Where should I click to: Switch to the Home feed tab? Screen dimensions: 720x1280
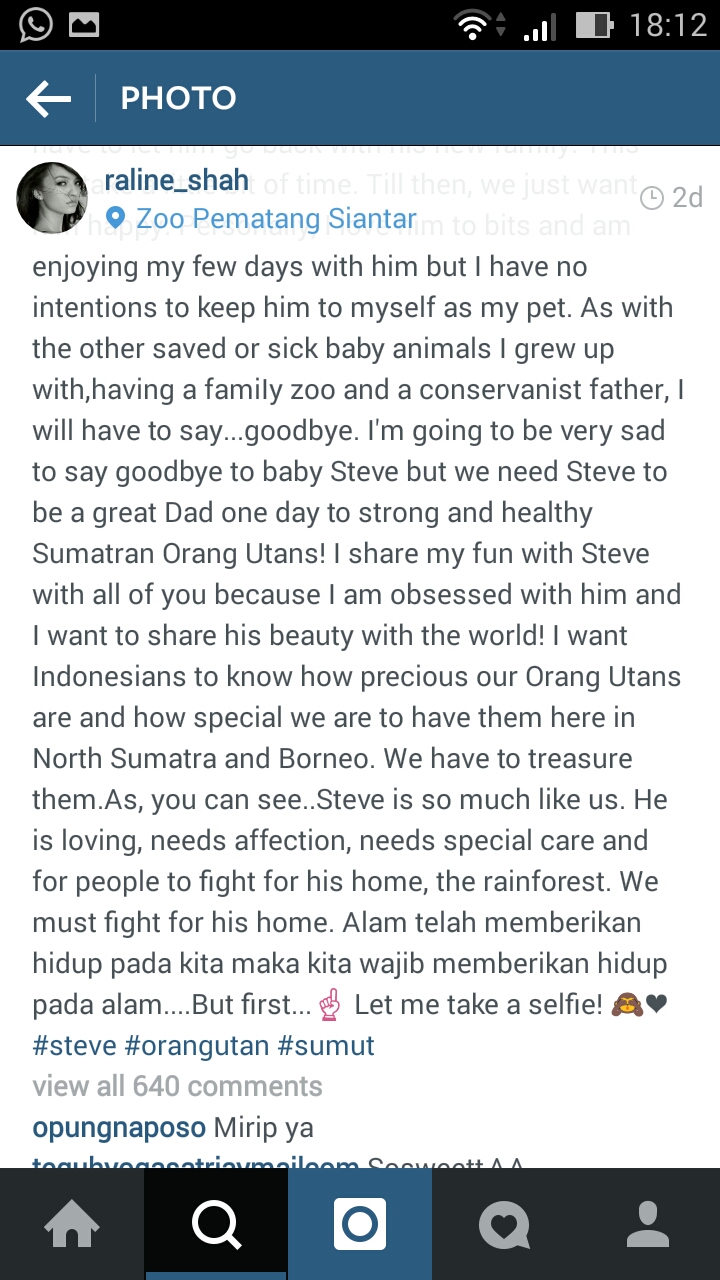[x=72, y=1224]
